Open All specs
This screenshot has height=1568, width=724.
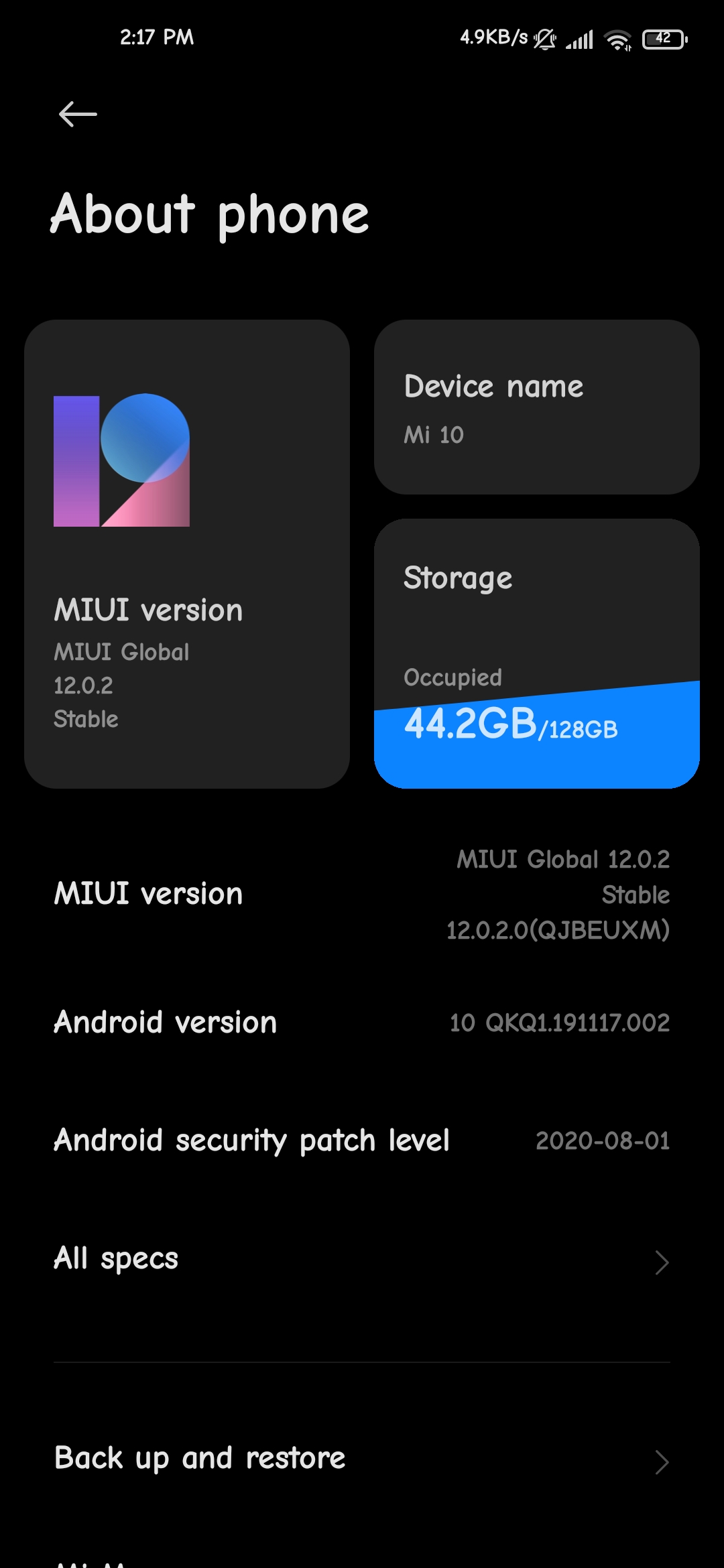(x=362, y=1260)
